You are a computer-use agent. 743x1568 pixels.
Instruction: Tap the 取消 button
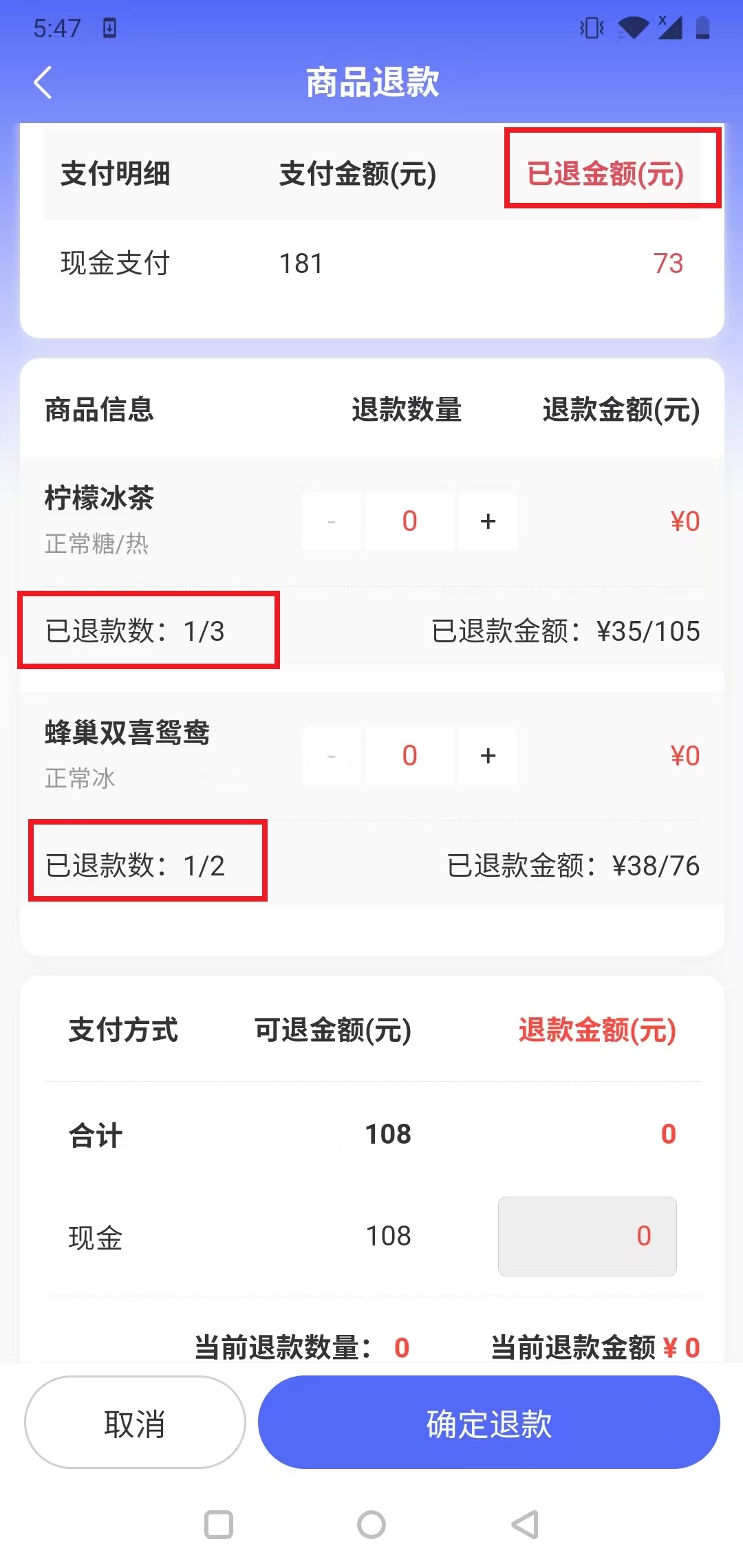click(x=135, y=1422)
